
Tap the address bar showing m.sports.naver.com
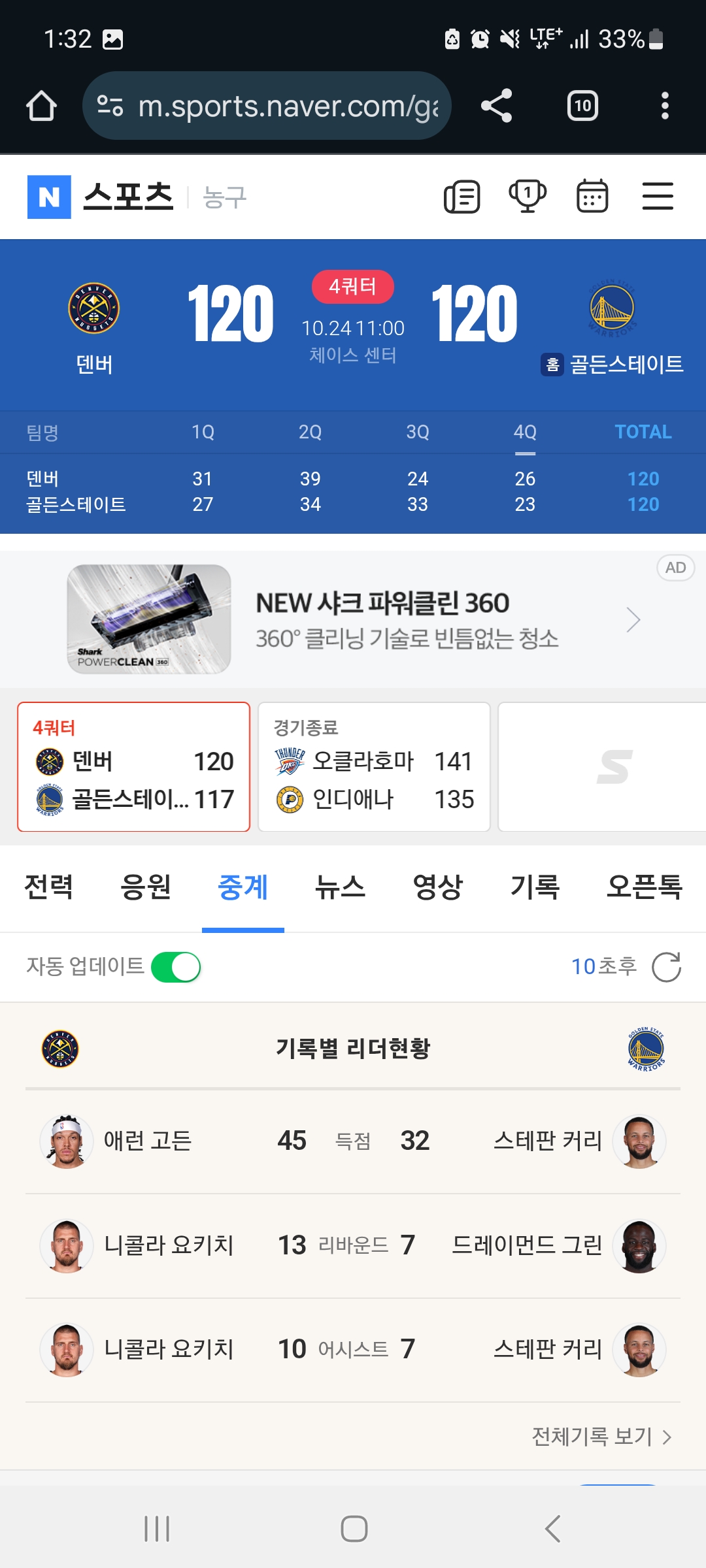(268, 106)
